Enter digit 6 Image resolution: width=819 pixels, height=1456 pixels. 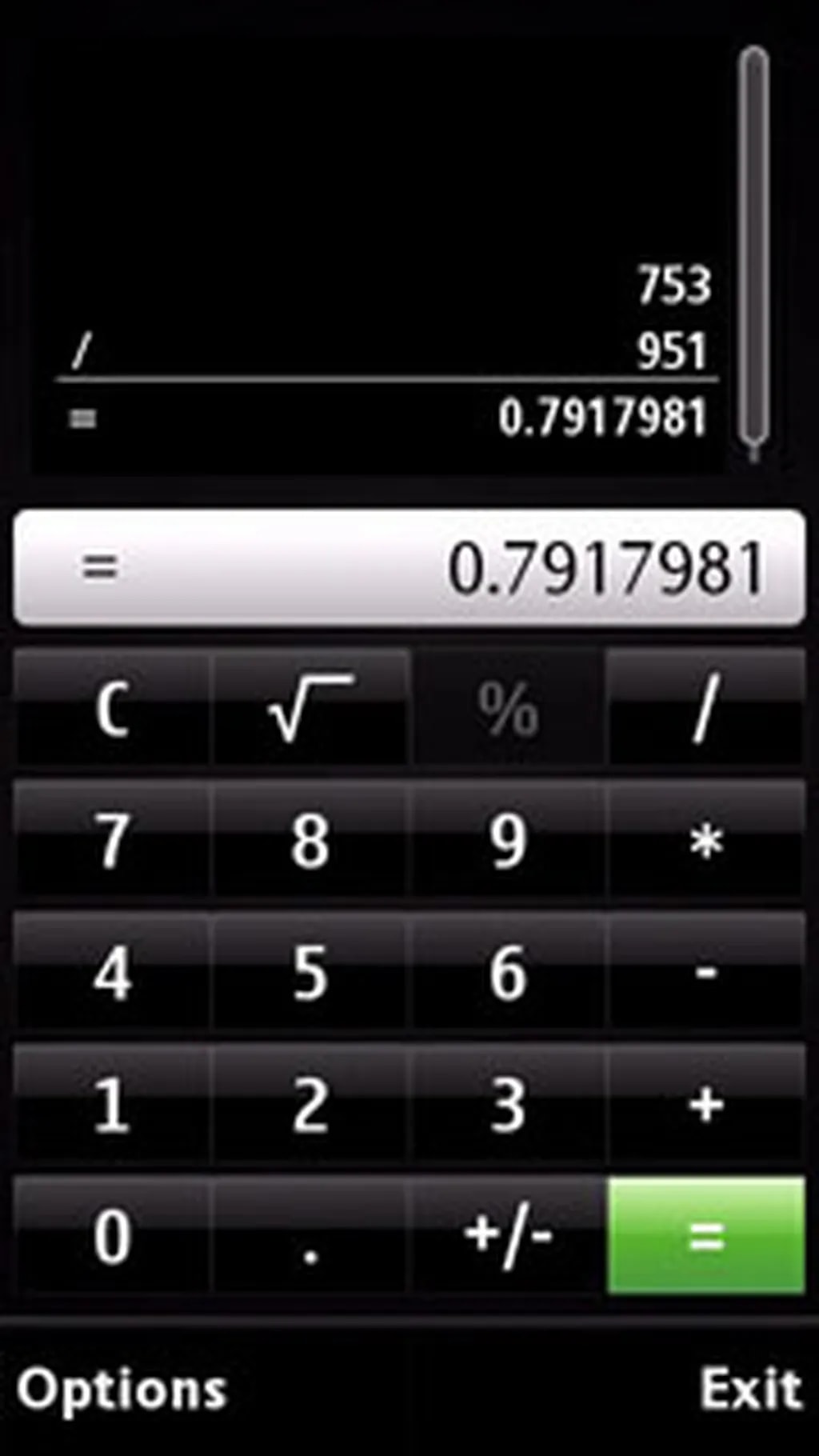[508, 973]
